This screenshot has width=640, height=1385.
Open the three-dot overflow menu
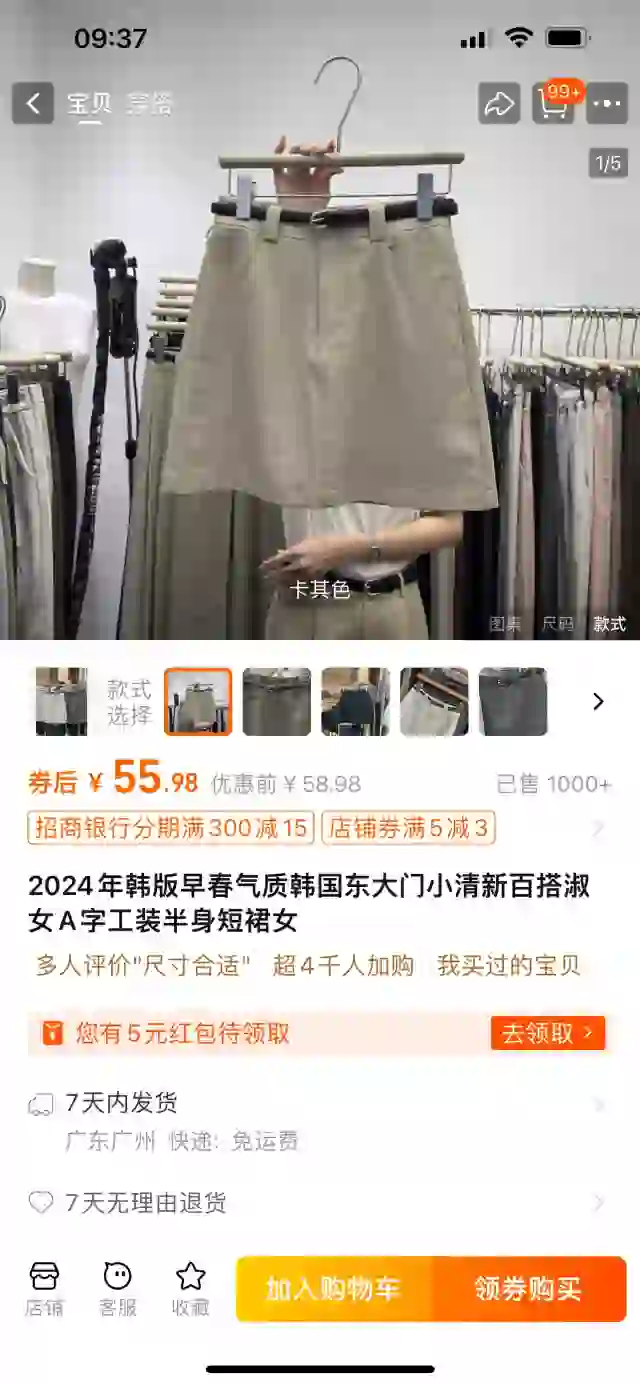click(x=607, y=103)
